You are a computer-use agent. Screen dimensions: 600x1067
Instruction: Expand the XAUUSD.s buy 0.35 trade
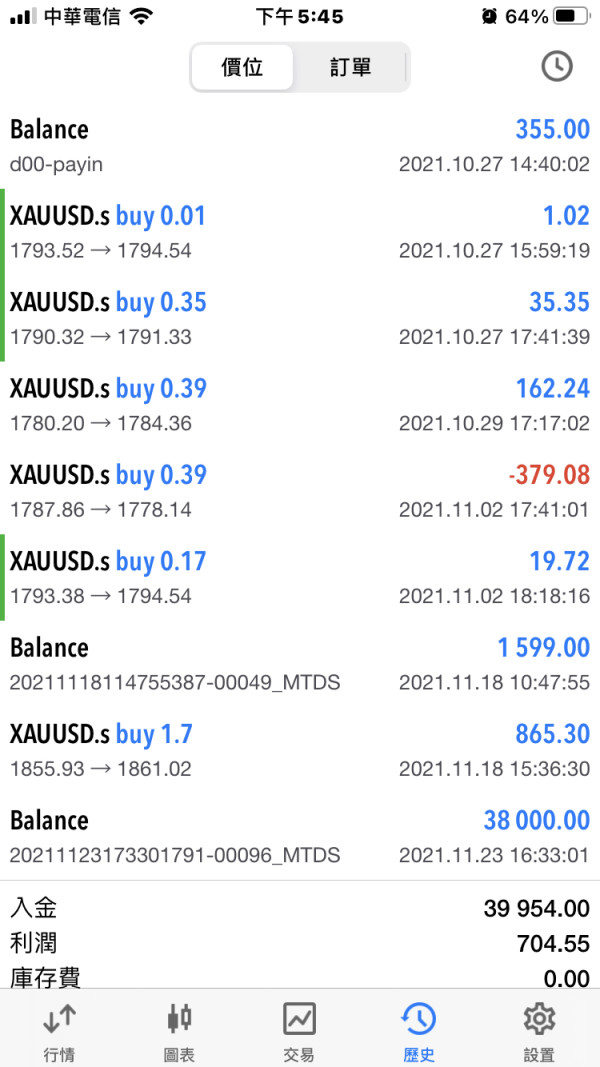pyautogui.click(x=300, y=318)
